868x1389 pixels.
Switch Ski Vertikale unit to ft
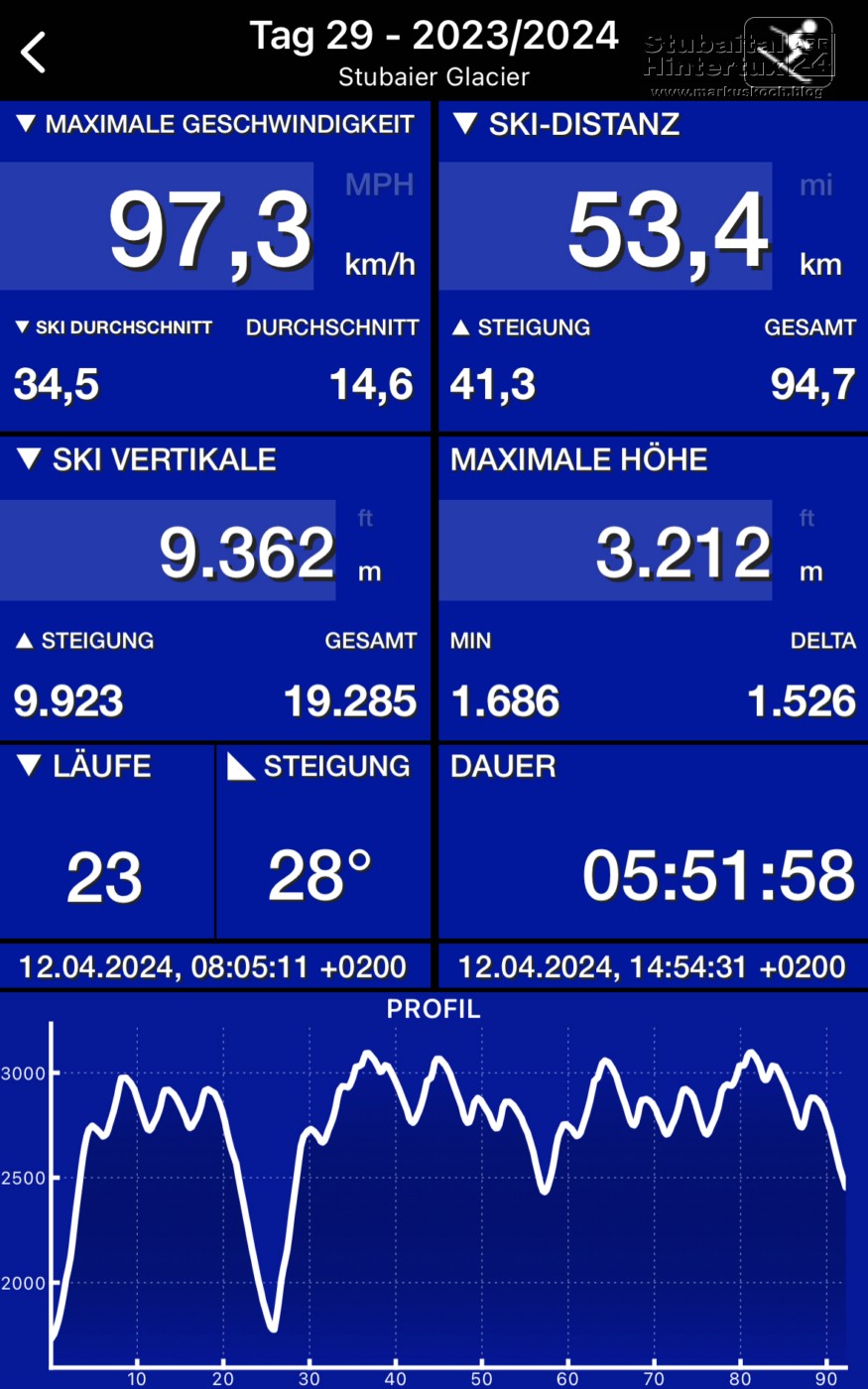point(365,518)
